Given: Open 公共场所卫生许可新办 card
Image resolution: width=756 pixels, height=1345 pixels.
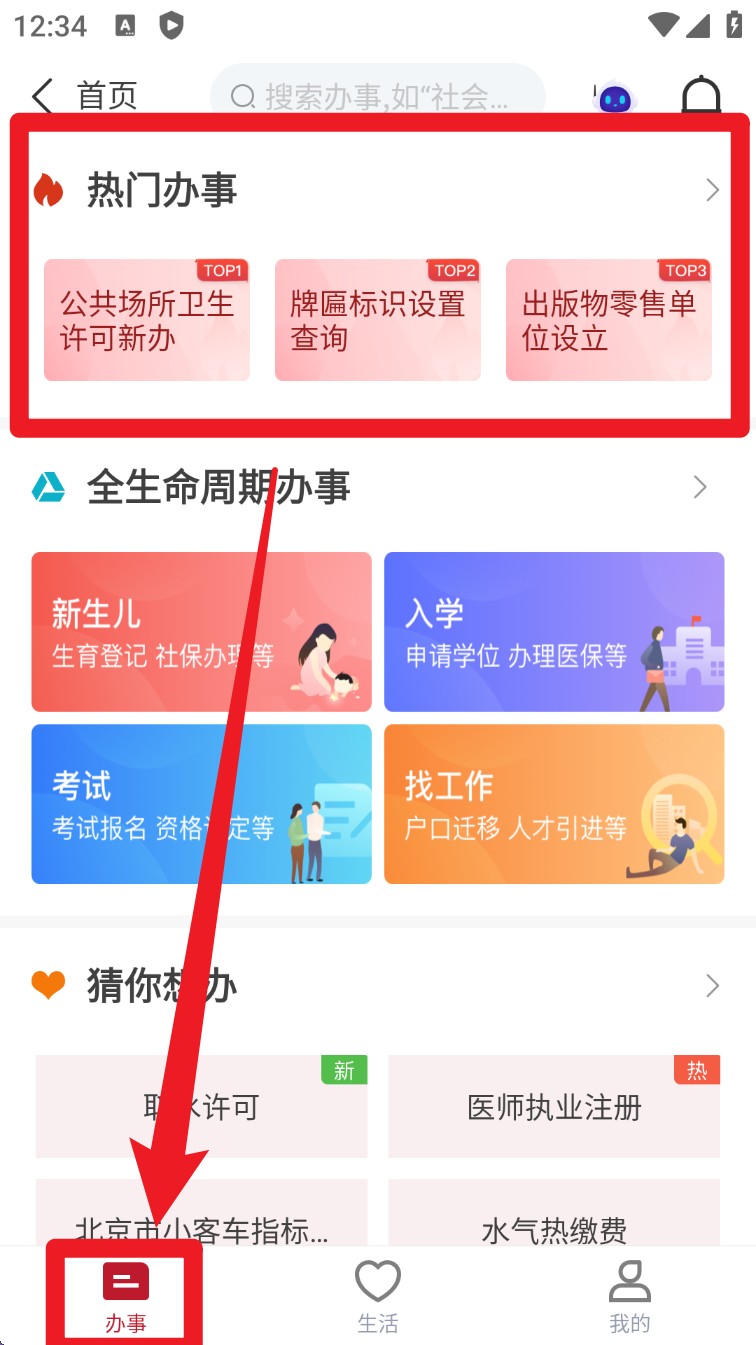Looking at the screenshot, I should 147,320.
